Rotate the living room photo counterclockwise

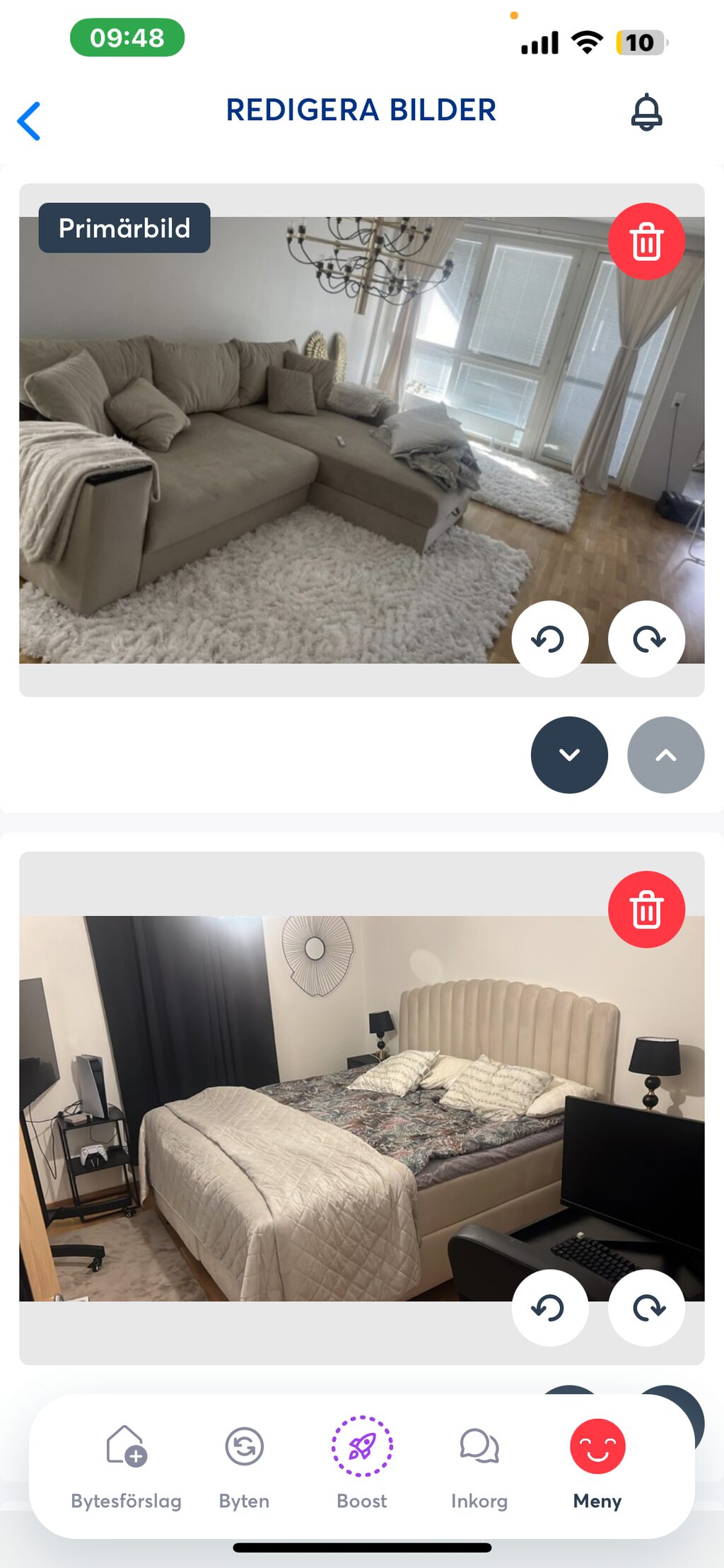pyautogui.click(x=549, y=639)
